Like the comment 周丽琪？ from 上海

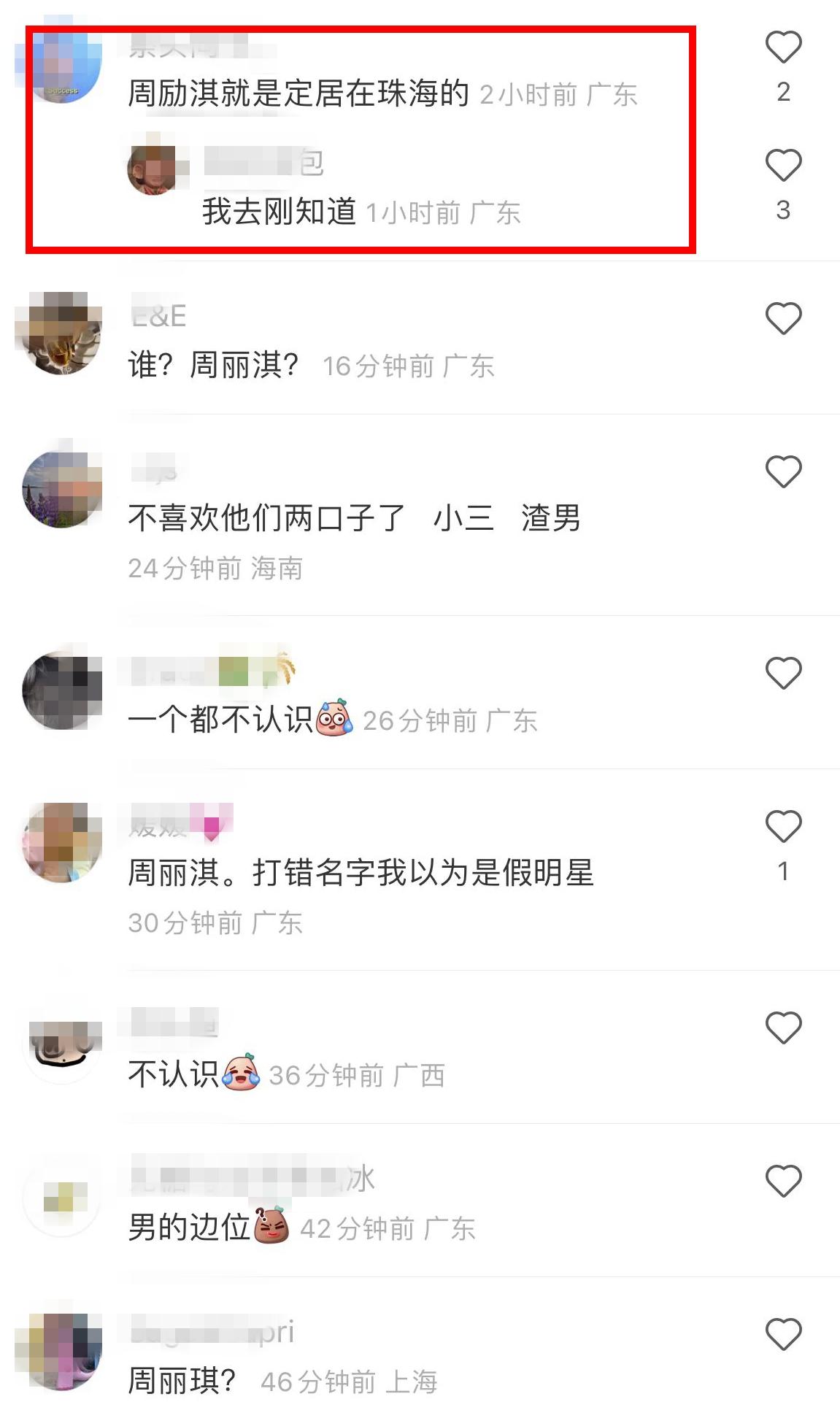(x=783, y=1334)
